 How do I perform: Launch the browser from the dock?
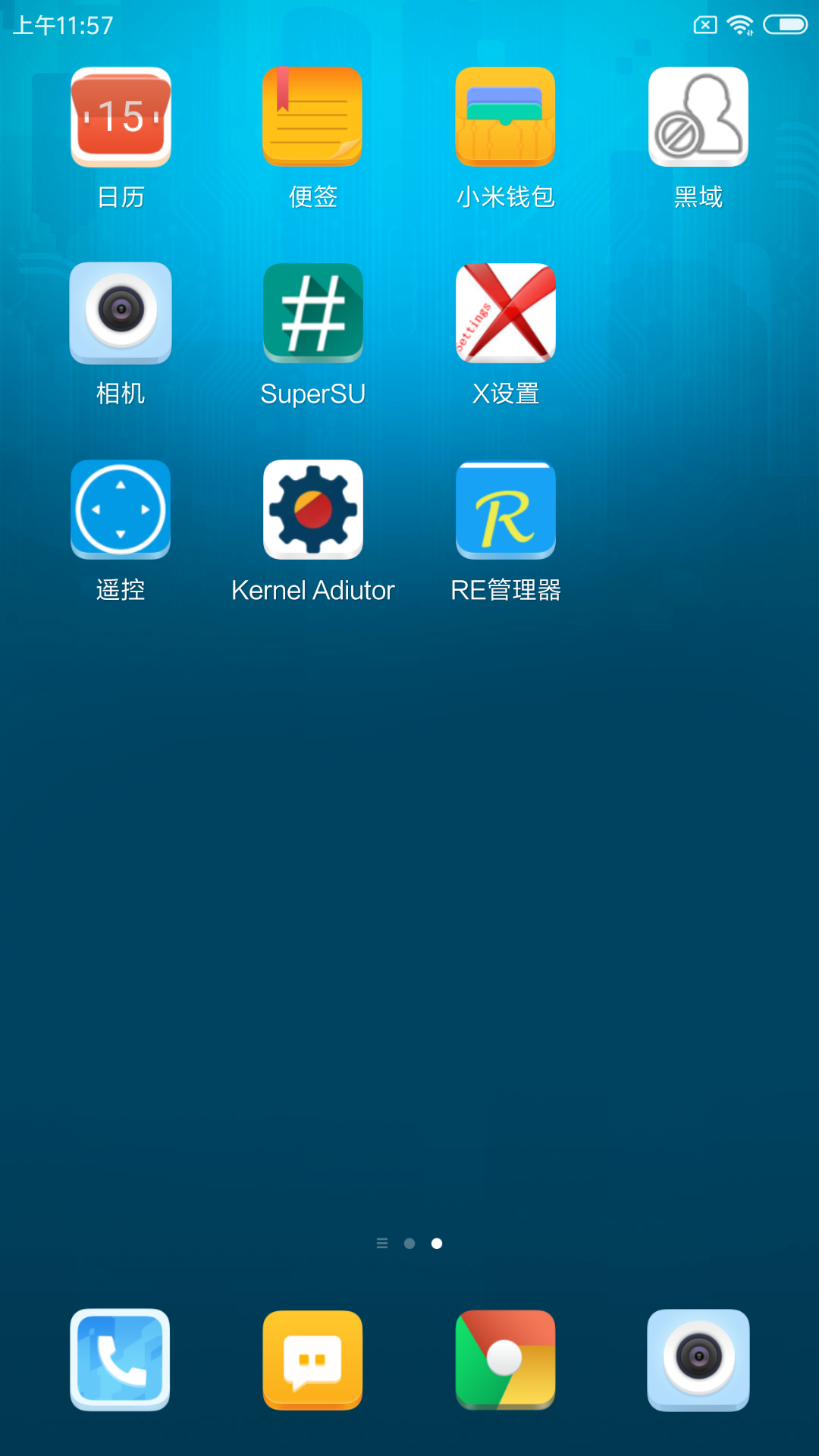tap(505, 1359)
